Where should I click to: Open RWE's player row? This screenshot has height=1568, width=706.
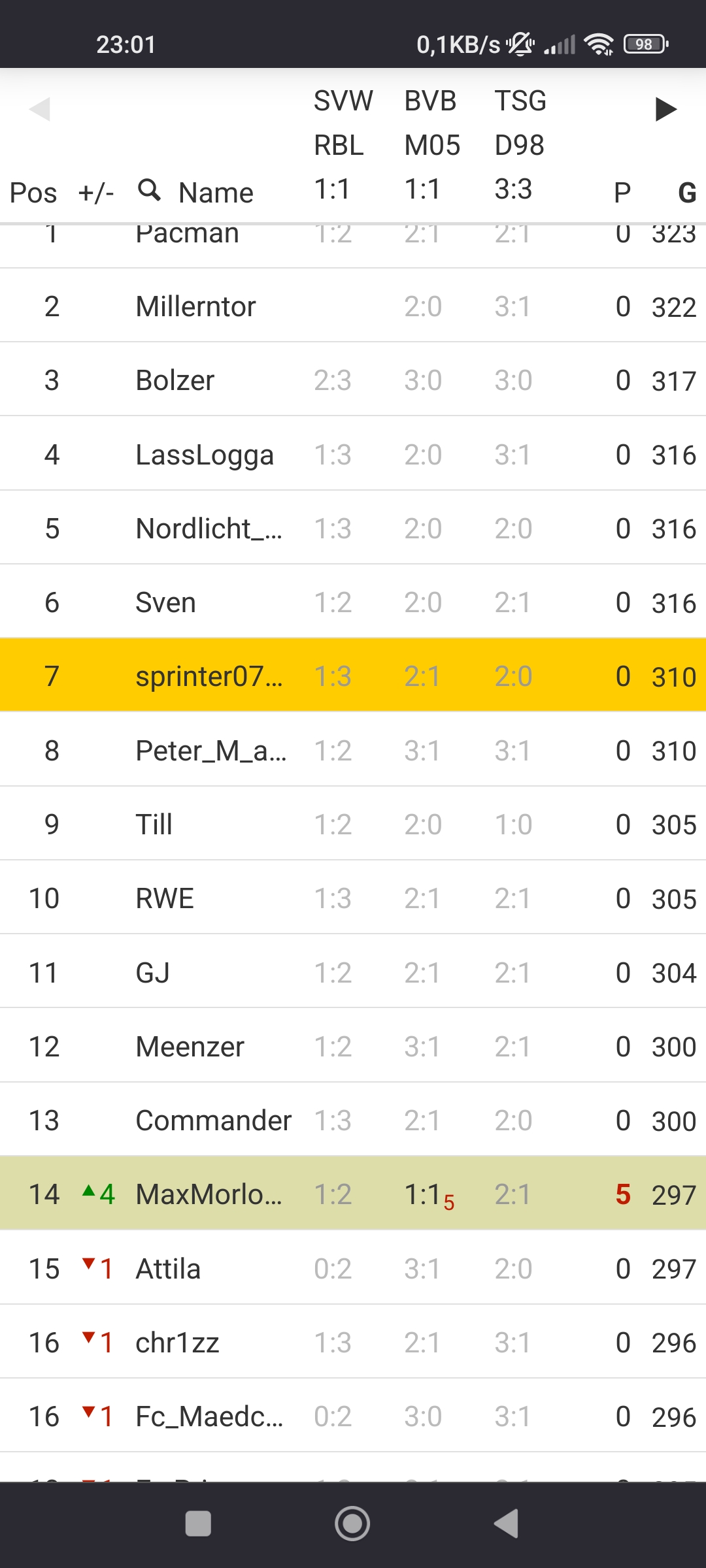(x=165, y=898)
